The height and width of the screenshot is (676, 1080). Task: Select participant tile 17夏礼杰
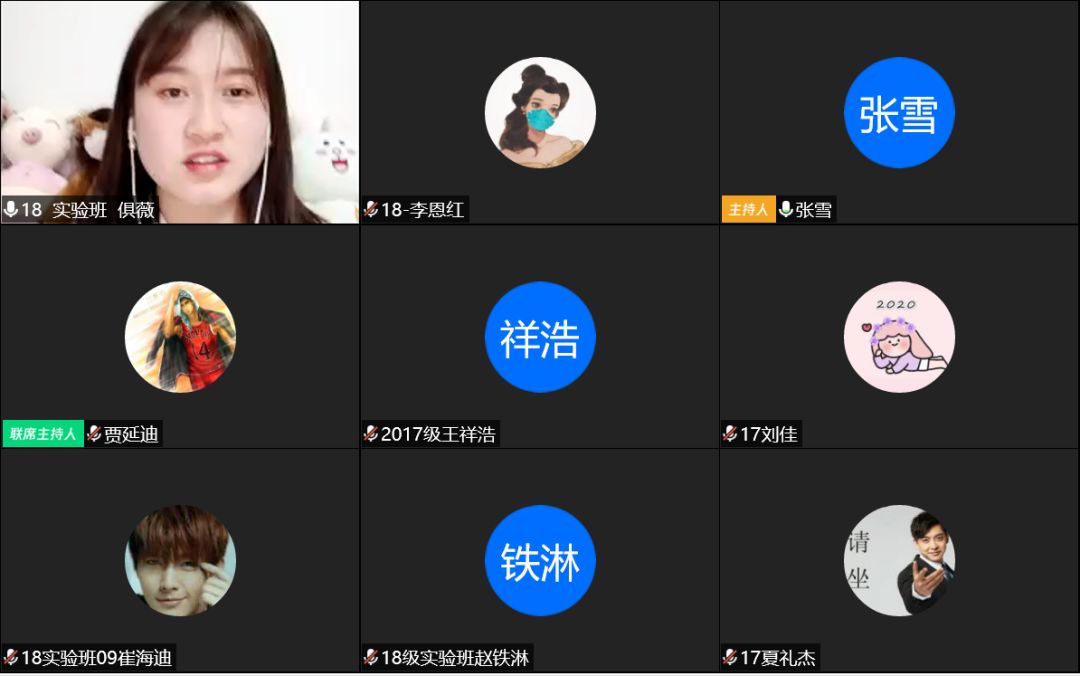[899, 560]
